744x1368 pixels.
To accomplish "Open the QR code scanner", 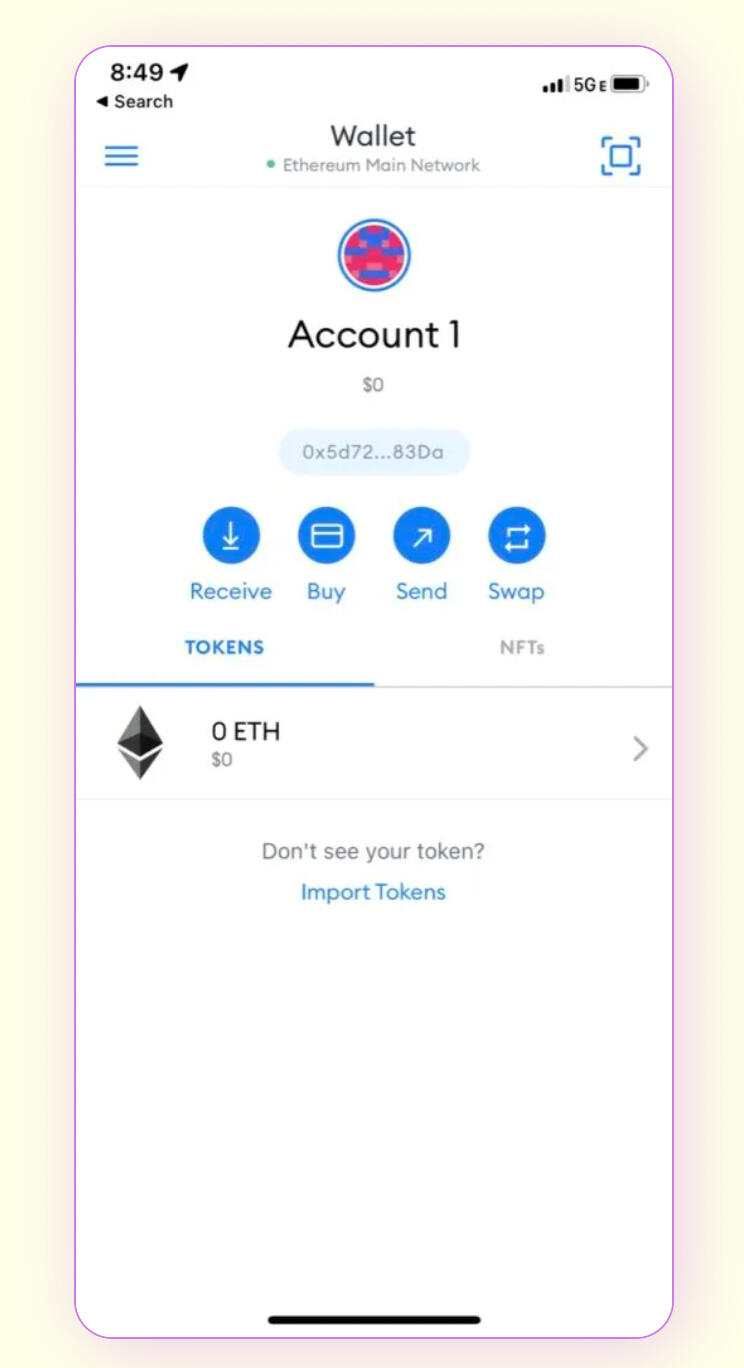I will point(620,156).
